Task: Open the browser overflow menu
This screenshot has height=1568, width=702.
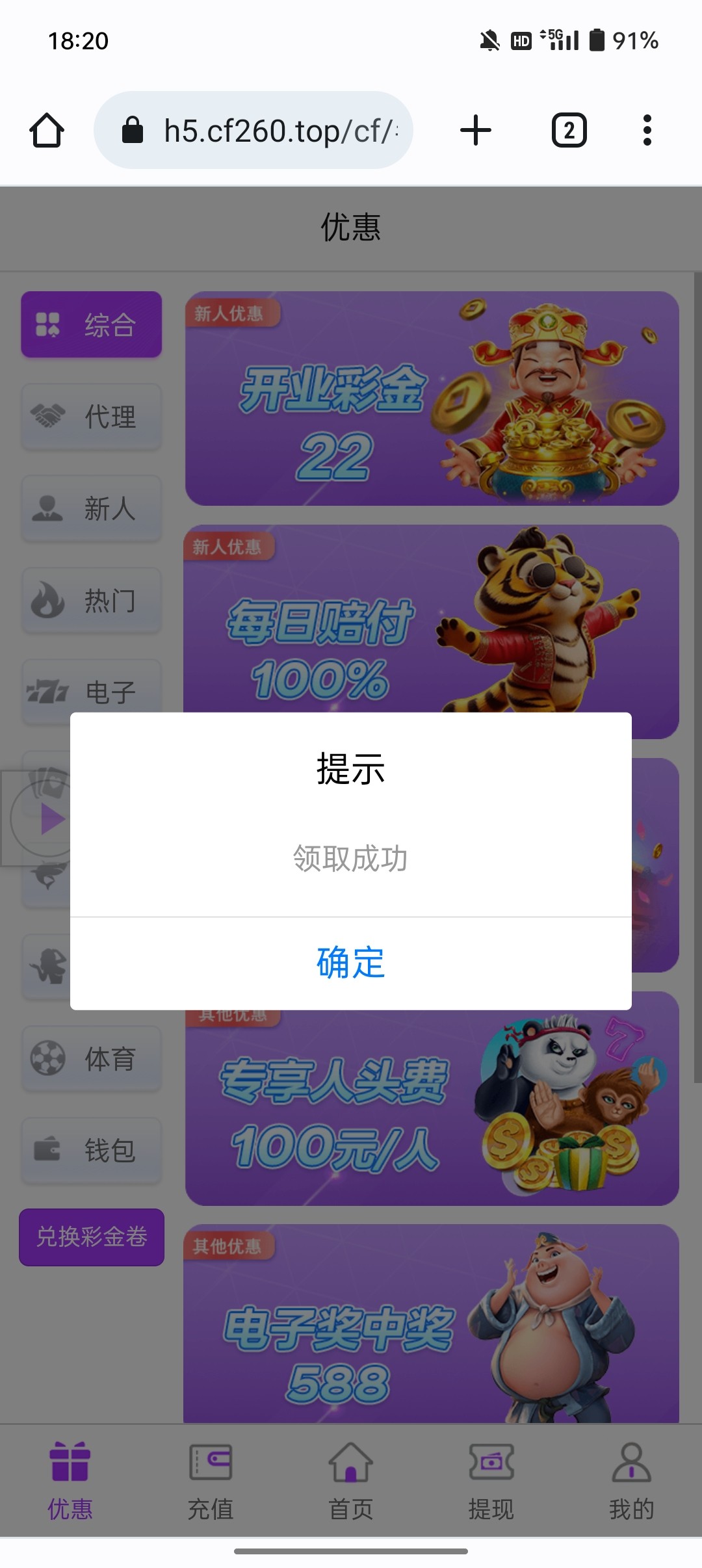Action: (x=647, y=131)
